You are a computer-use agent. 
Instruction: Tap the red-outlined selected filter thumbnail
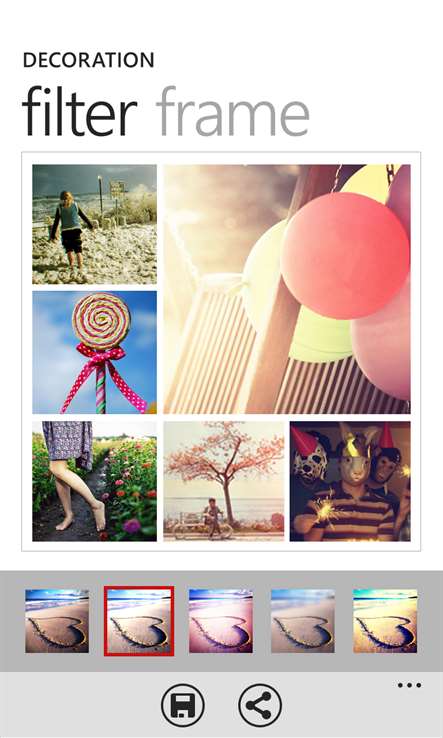139,621
